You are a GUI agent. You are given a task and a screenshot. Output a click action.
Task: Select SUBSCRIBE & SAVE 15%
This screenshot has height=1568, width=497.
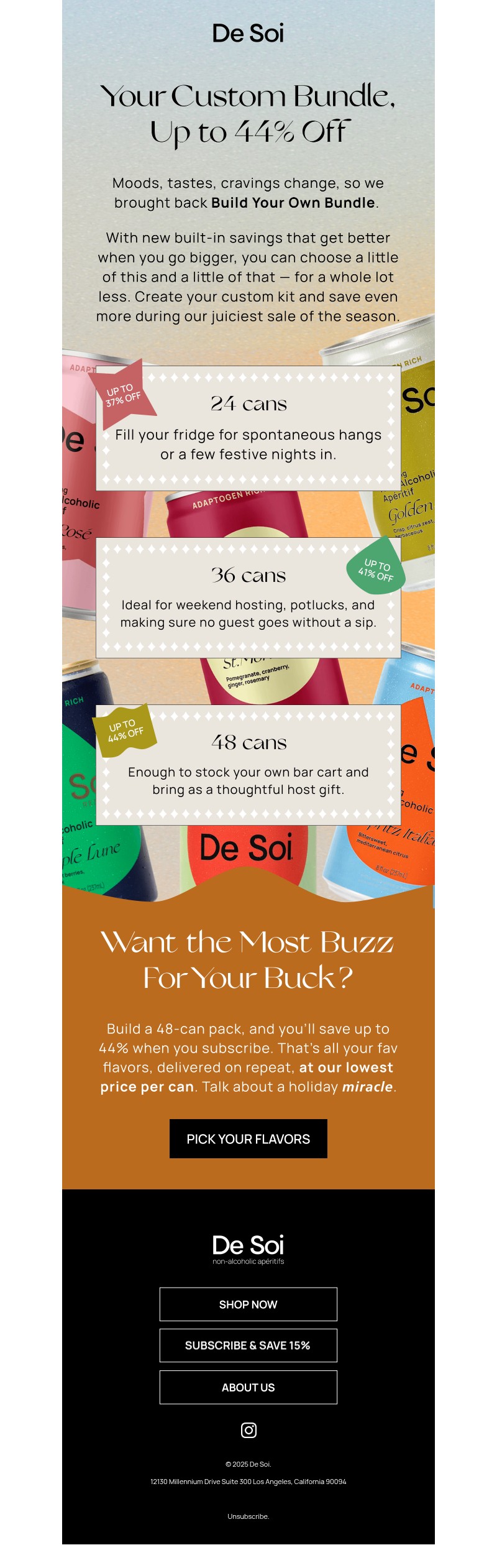click(248, 1345)
